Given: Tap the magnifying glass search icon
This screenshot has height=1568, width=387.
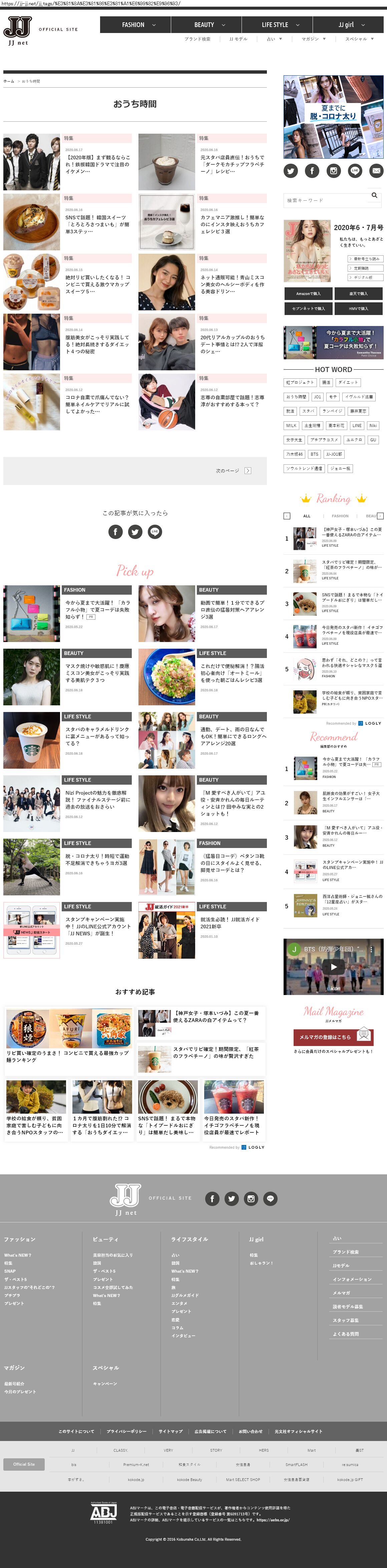Looking at the screenshot, I should pyautogui.click(x=374, y=195).
